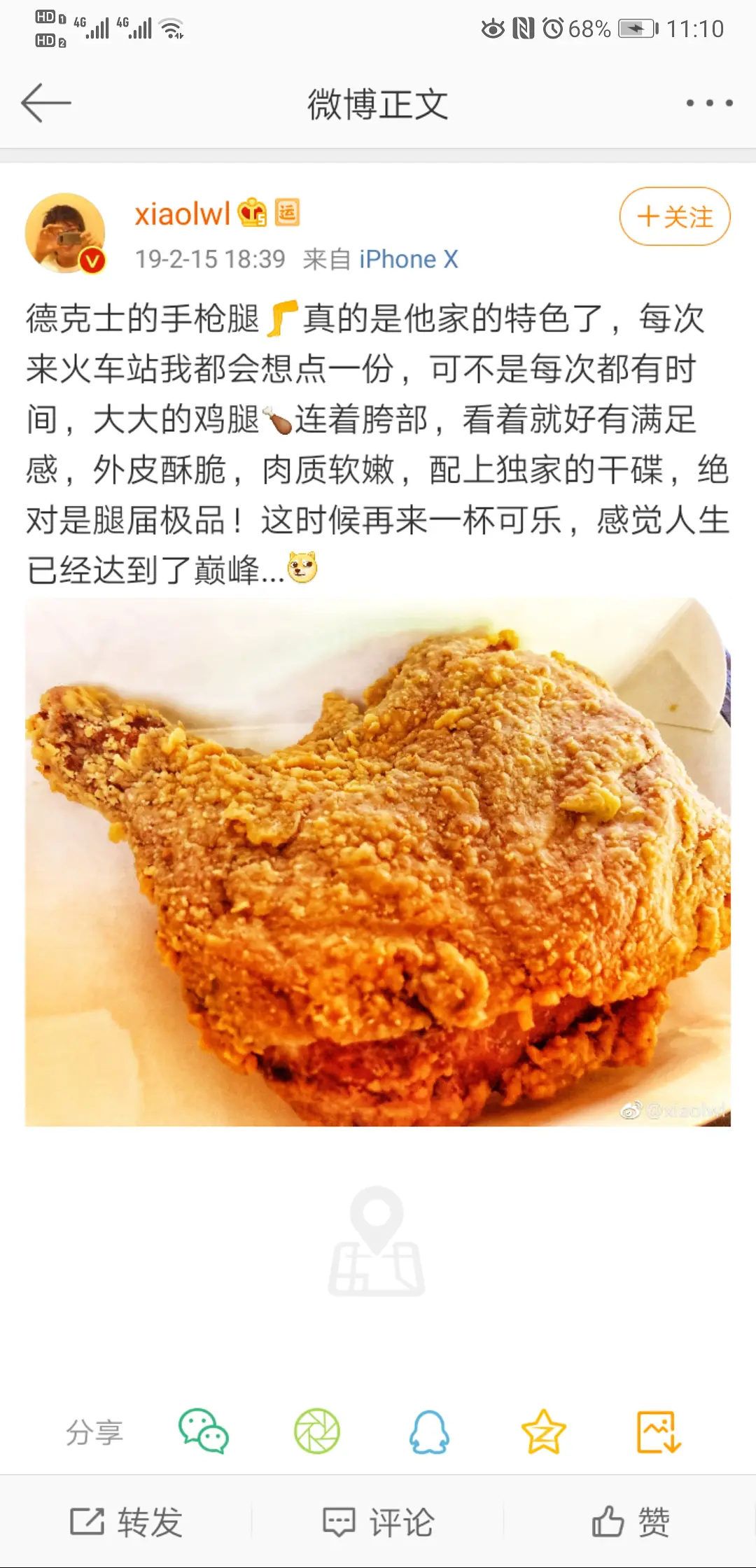This screenshot has height=1568, width=756.
Task: Share the post to WeChat Moments
Action: pos(317,1431)
